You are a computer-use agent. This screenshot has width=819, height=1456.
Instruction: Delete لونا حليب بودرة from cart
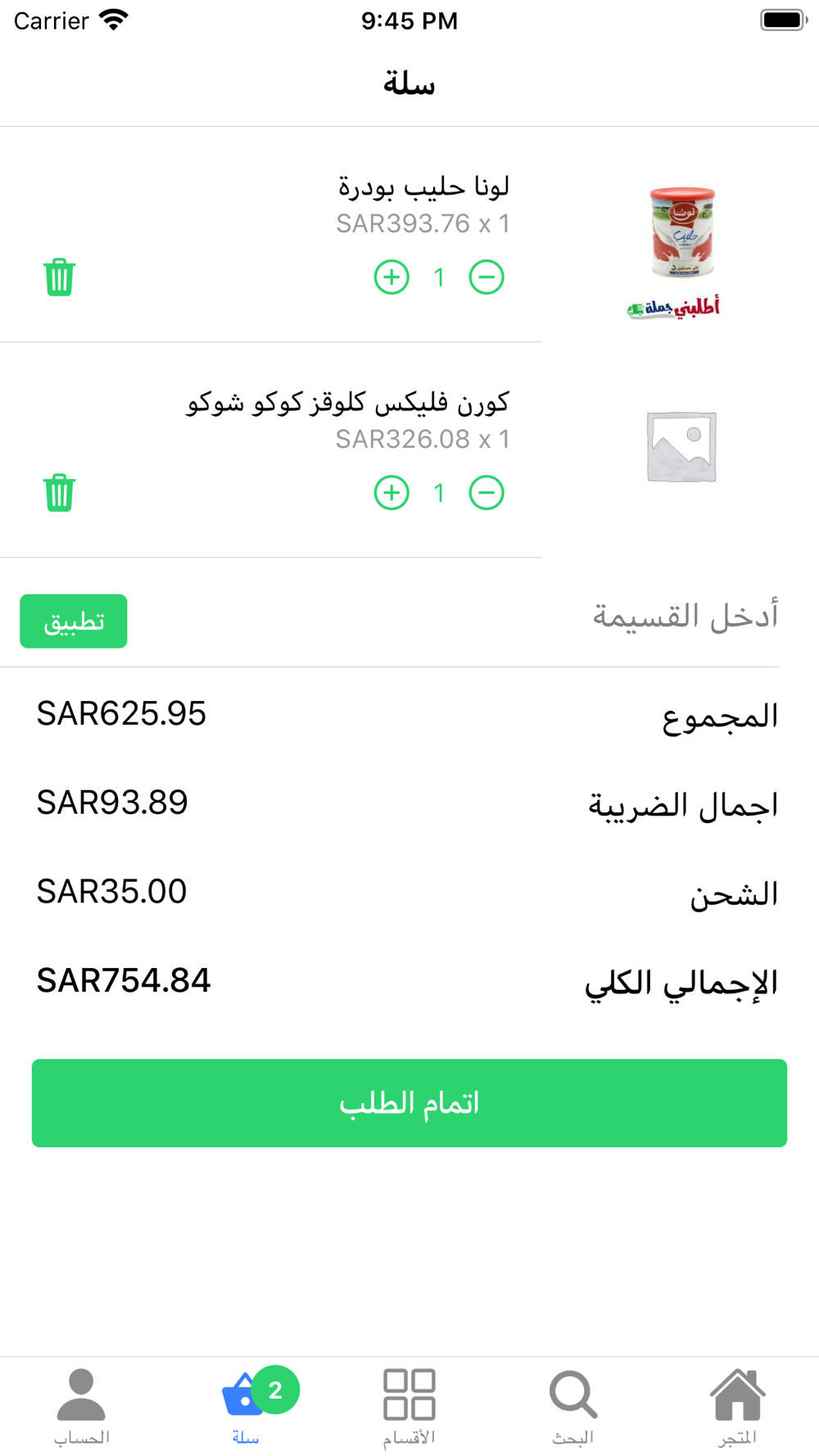point(59,277)
